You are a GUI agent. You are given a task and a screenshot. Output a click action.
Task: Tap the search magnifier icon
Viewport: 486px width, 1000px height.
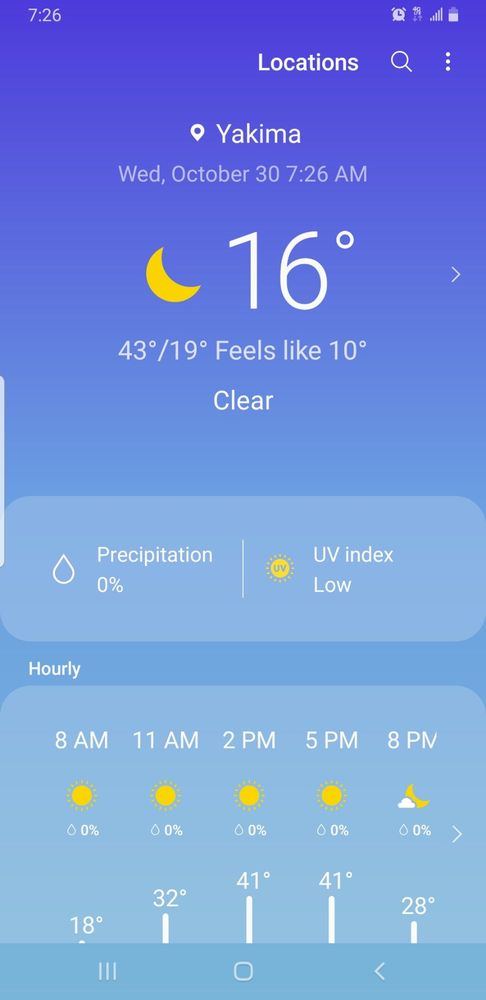coord(401,62)
